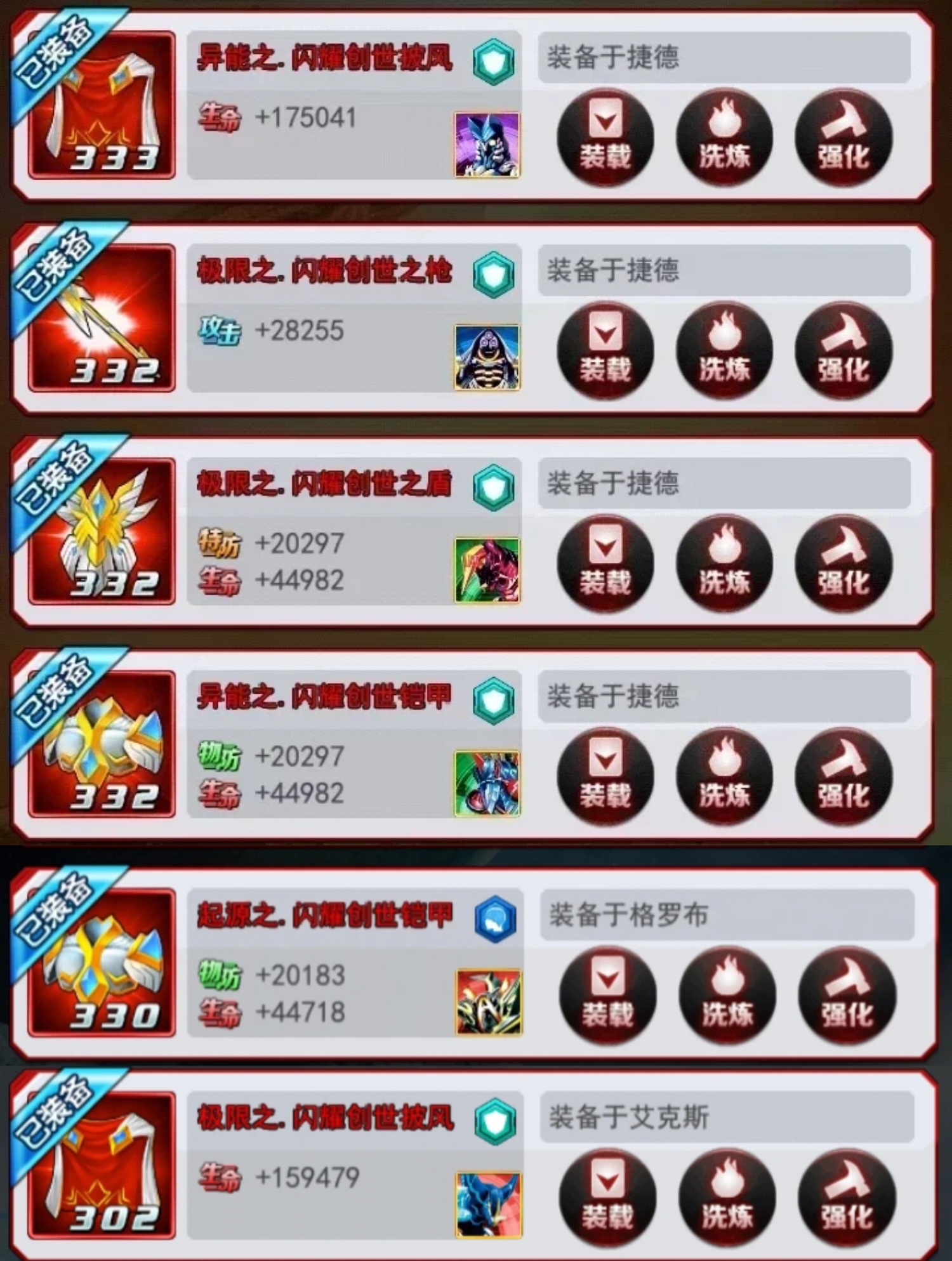Tap 强化 to strengthen 极限之.闪耀创世之盾
Image resolution: width=952 pixels, height=1261 pixels.
point(843,563)
